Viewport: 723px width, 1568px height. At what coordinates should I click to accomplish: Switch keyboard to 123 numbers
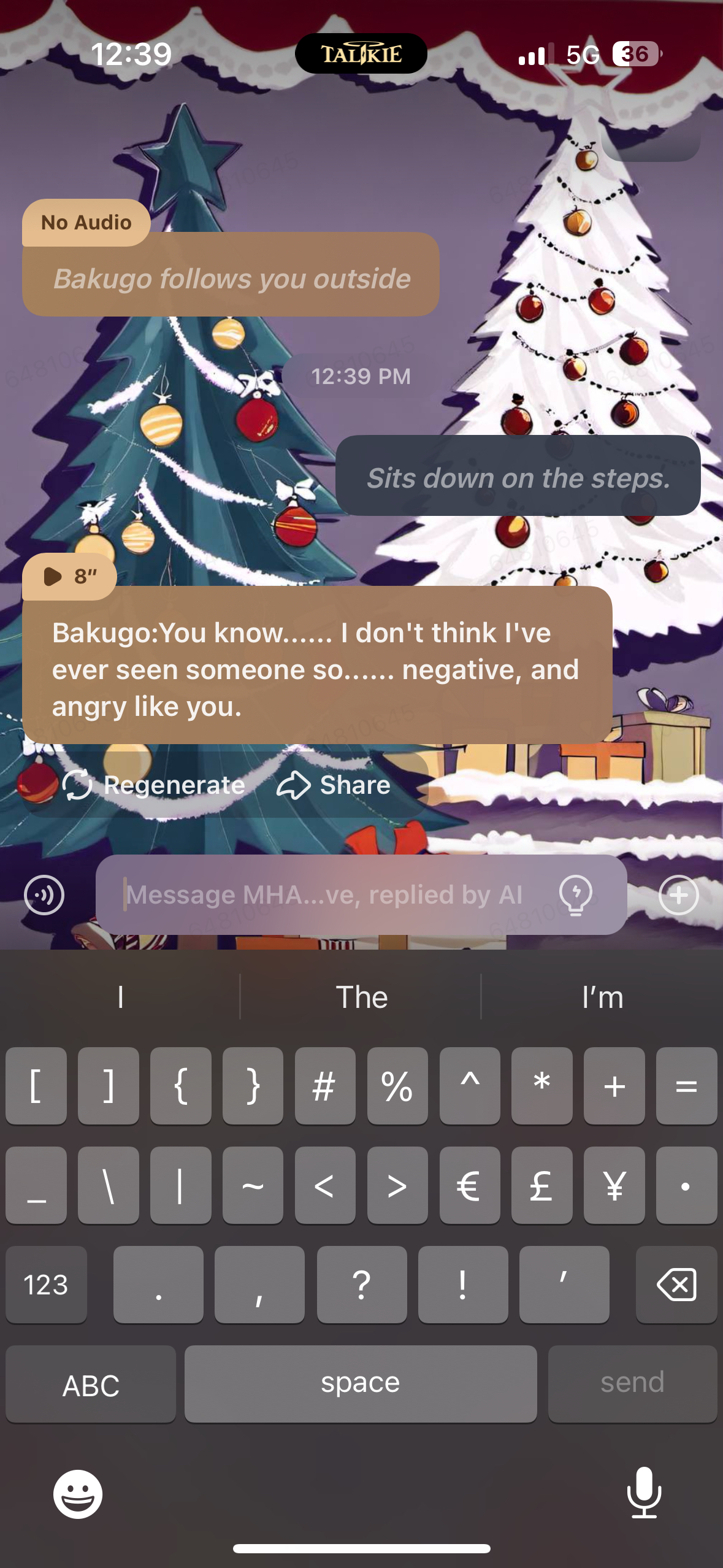[47, 1285]
